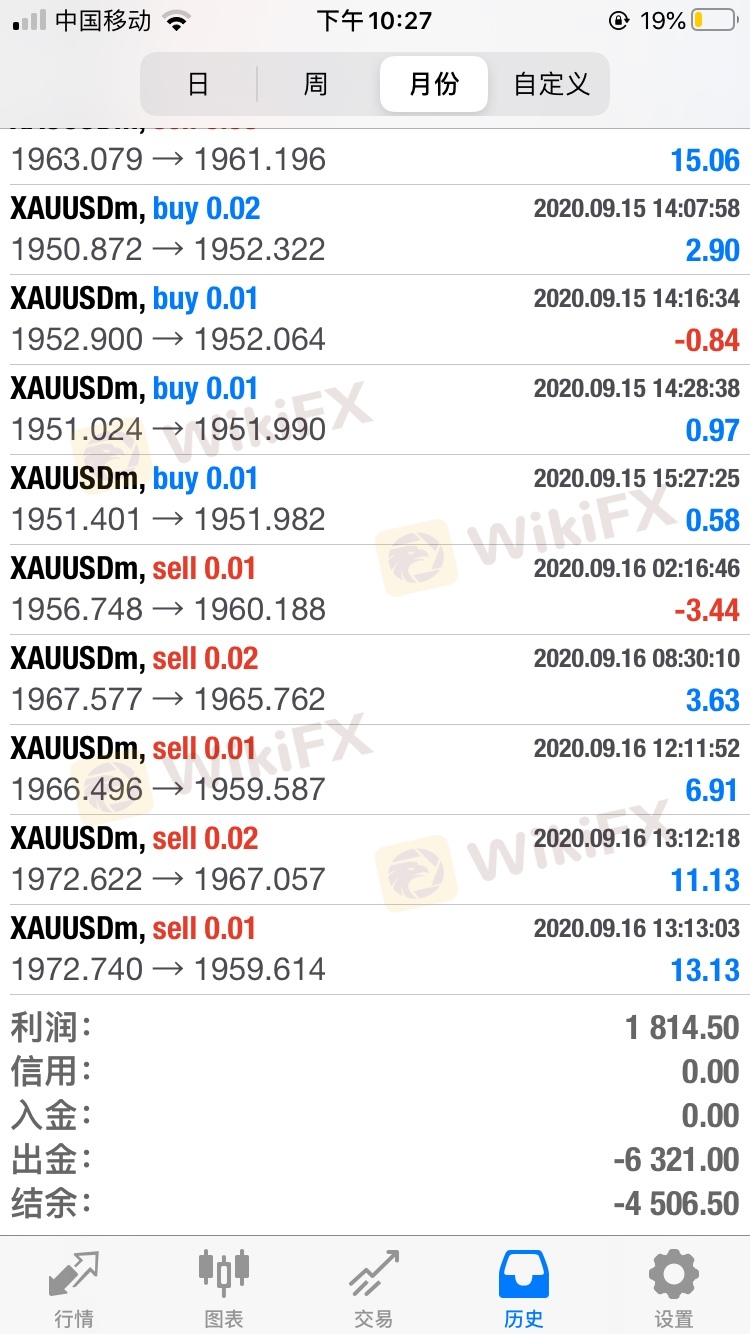This screenshot has height=1334, width=750.
Task: Open the 自定义 custom period option
Action: point(551,84)
